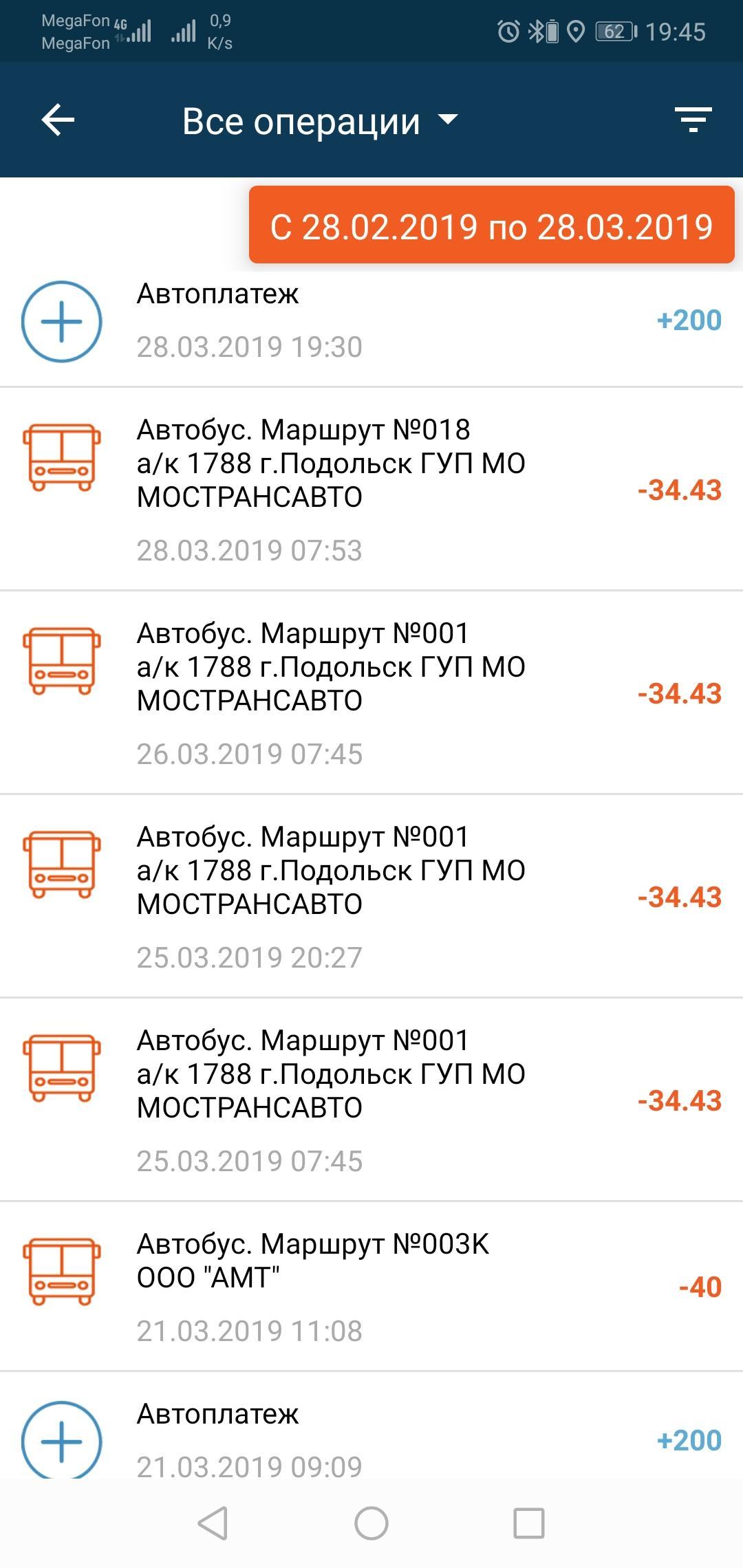Open the Автоплатеж from 28.03.2019 19:30
Viewport: 743px width, 1568px height.
tap(371, 320)
